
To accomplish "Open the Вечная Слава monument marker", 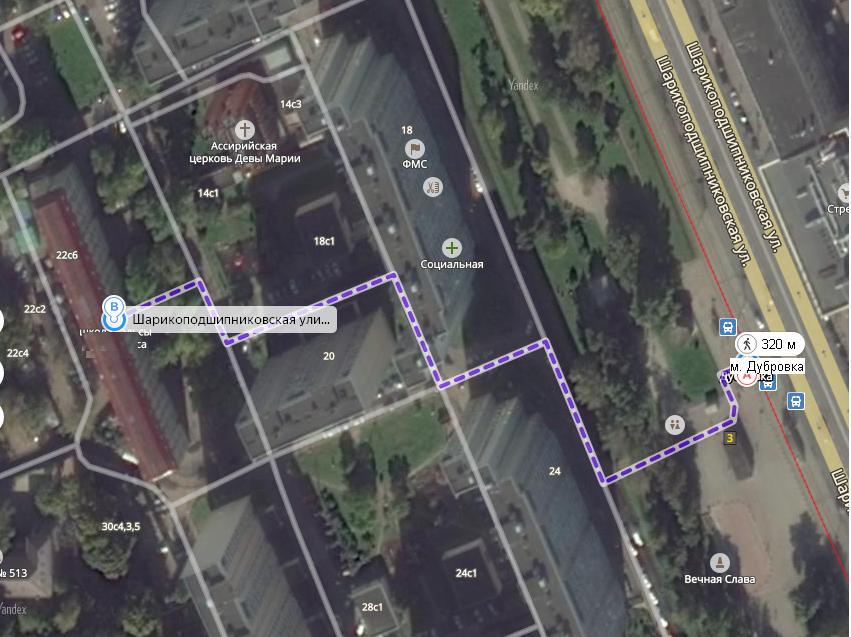I will point(718,562).
